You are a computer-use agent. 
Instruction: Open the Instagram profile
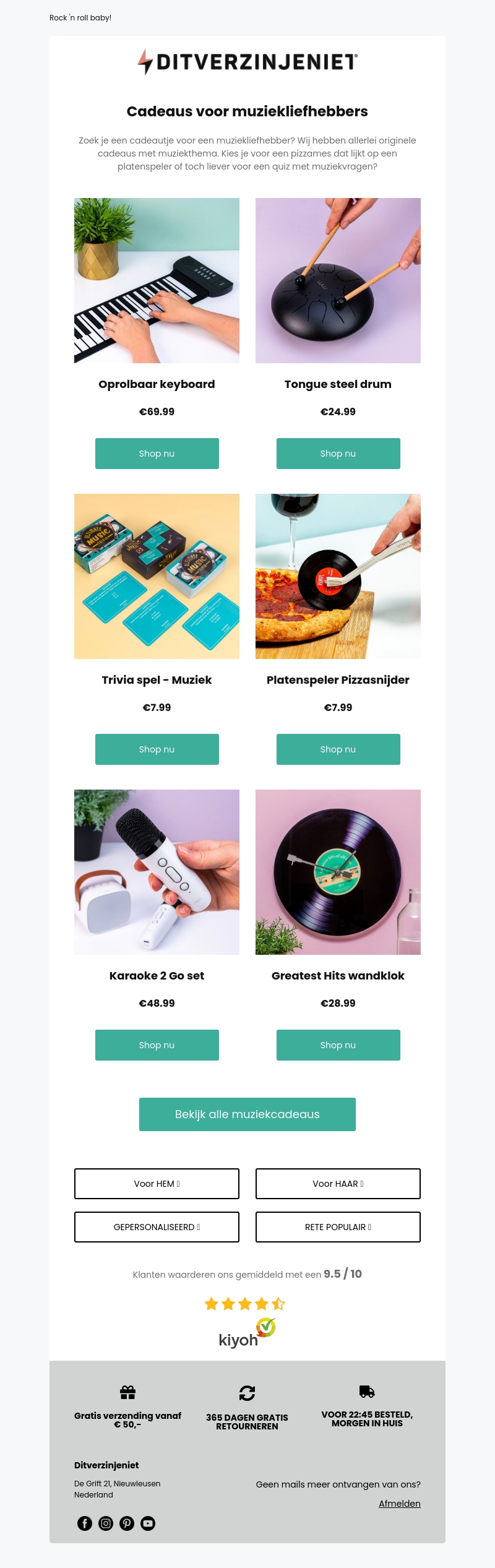click(106, 1523)
